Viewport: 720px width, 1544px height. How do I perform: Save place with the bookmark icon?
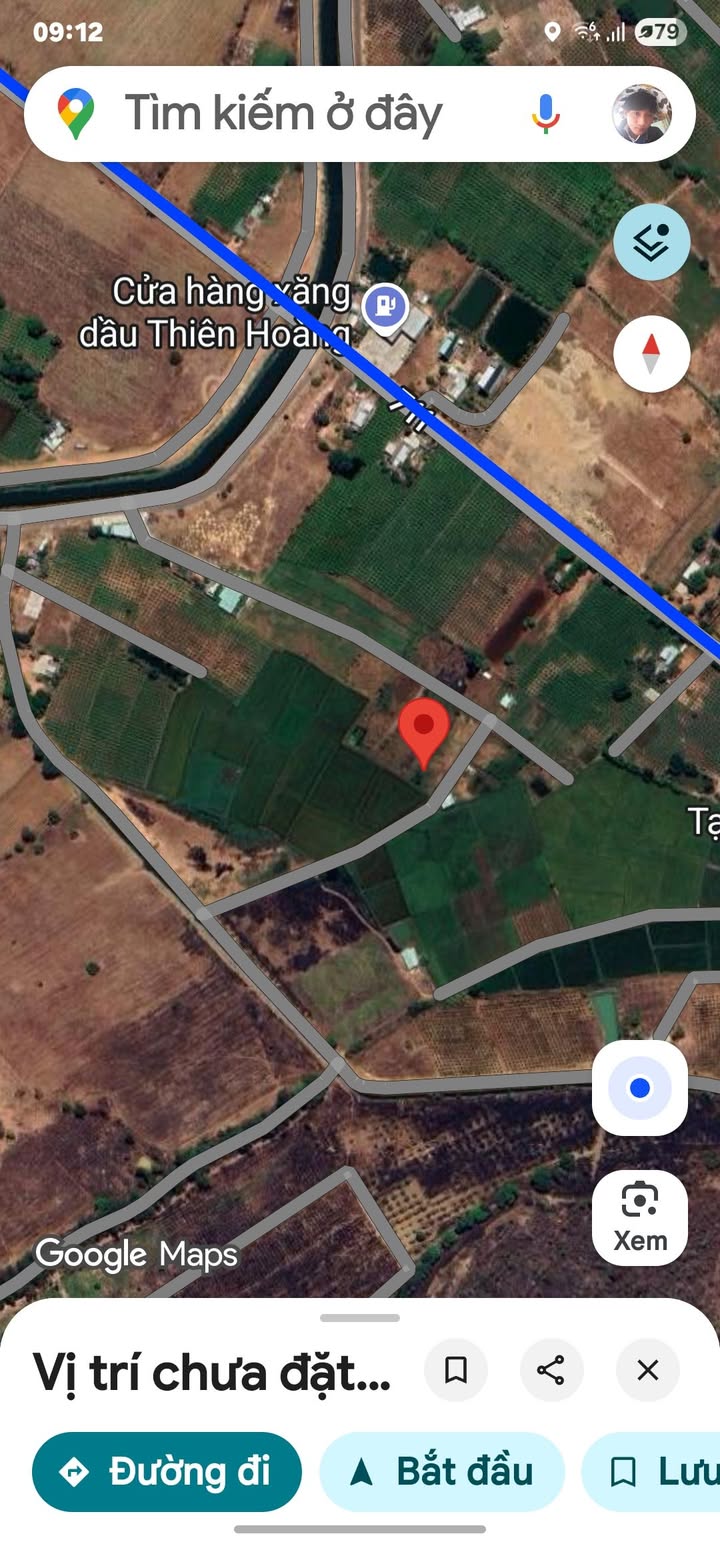click(456, 1370)
